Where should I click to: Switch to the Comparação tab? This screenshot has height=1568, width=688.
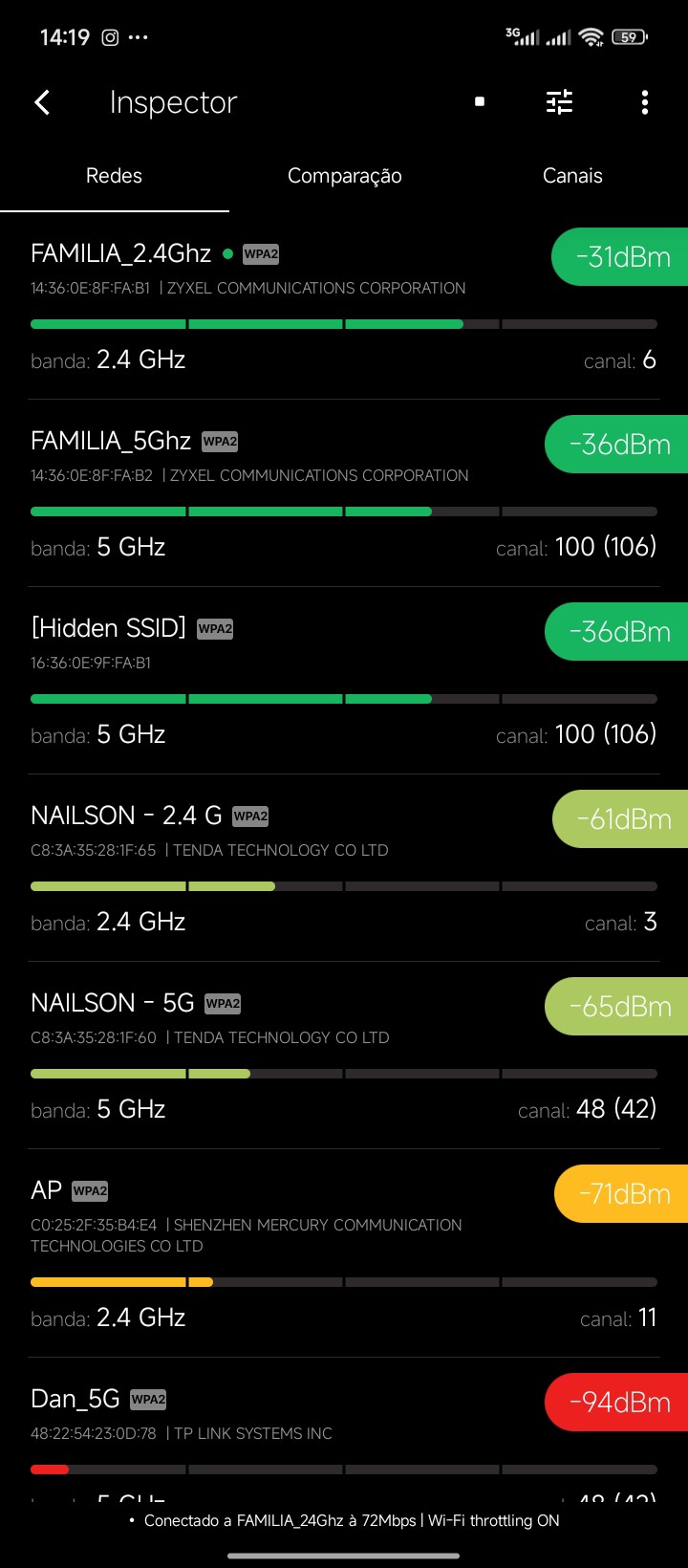[344, 176]
